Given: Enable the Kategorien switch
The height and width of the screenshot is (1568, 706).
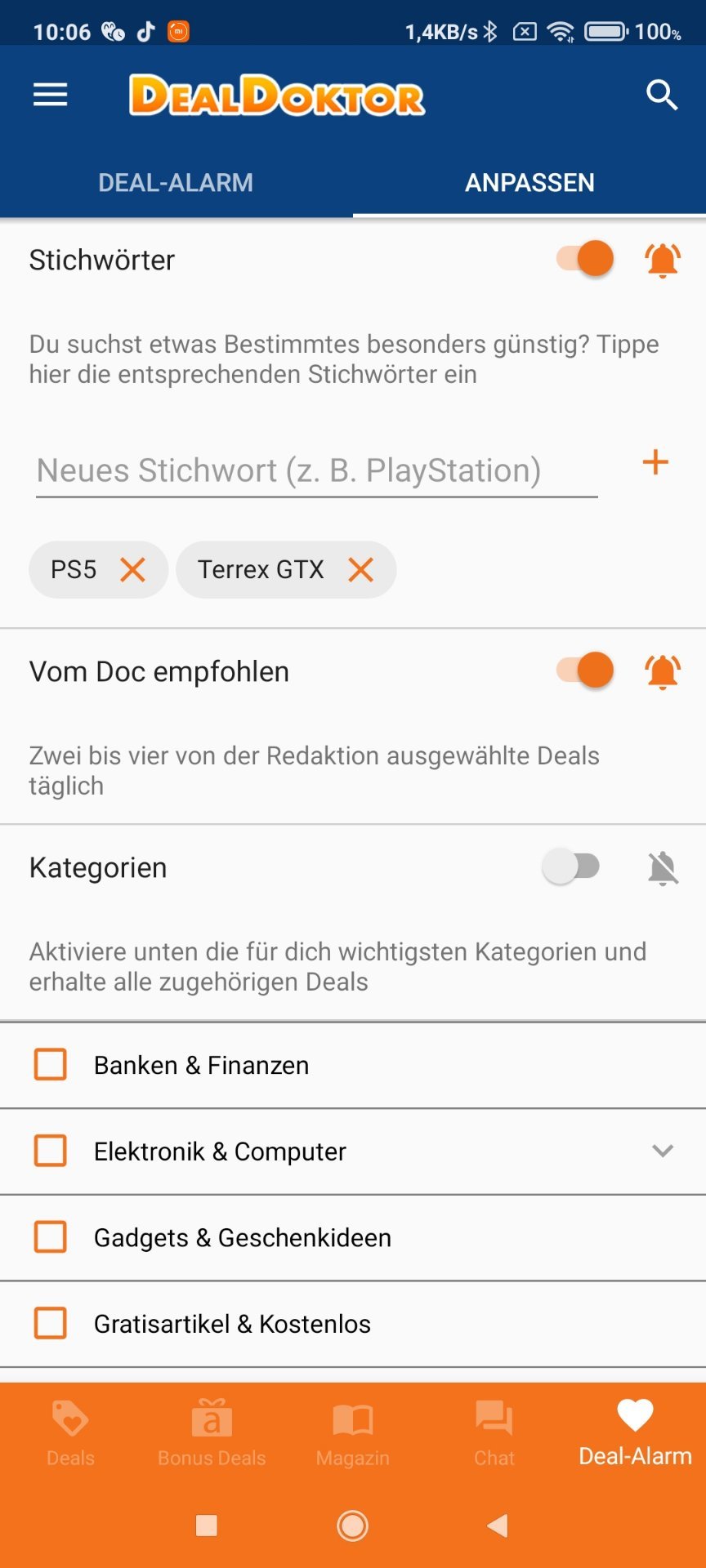Looking at the screenshot, I should pyautogui.click(x=571, y=866).
